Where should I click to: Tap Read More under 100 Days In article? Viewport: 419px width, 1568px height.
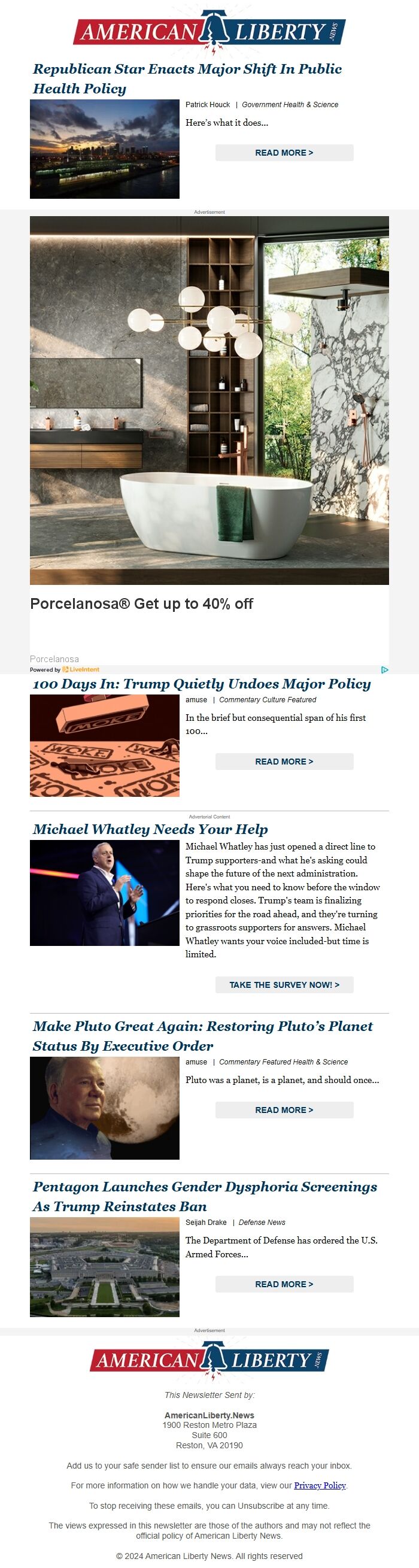pyautogui.click(x=284, y=762)
